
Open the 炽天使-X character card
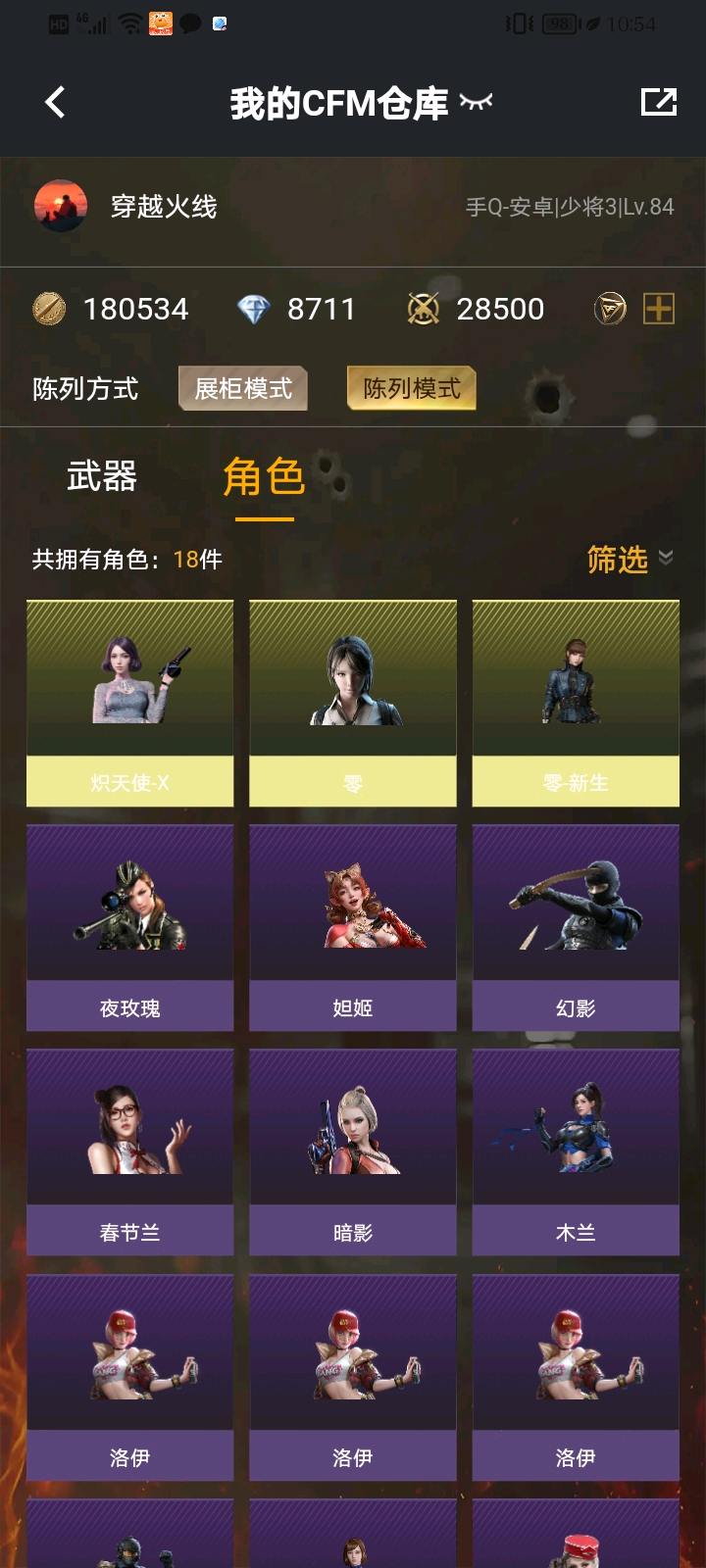click(129, 703)
